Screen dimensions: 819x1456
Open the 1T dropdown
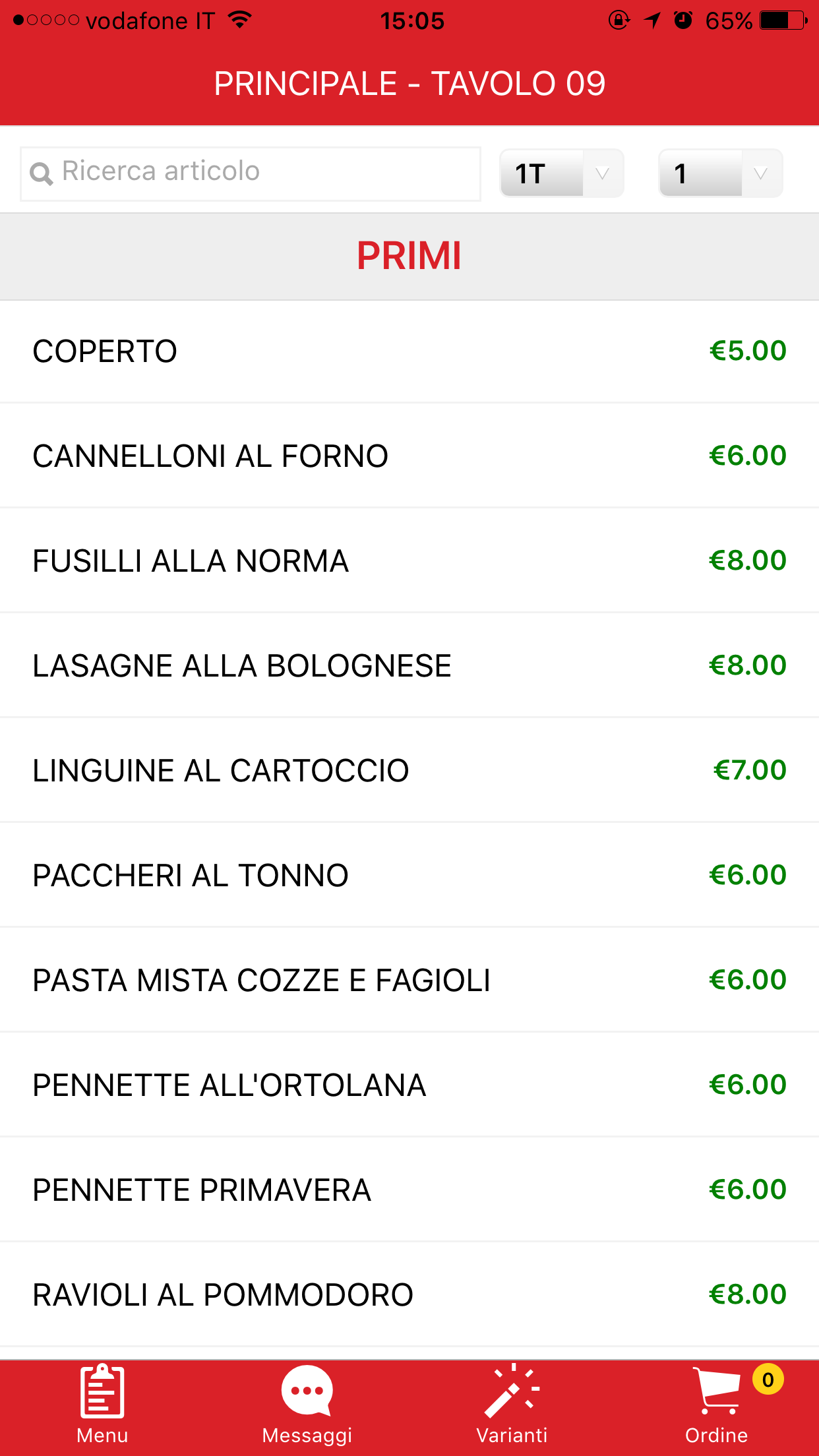(x=561, y=173)
